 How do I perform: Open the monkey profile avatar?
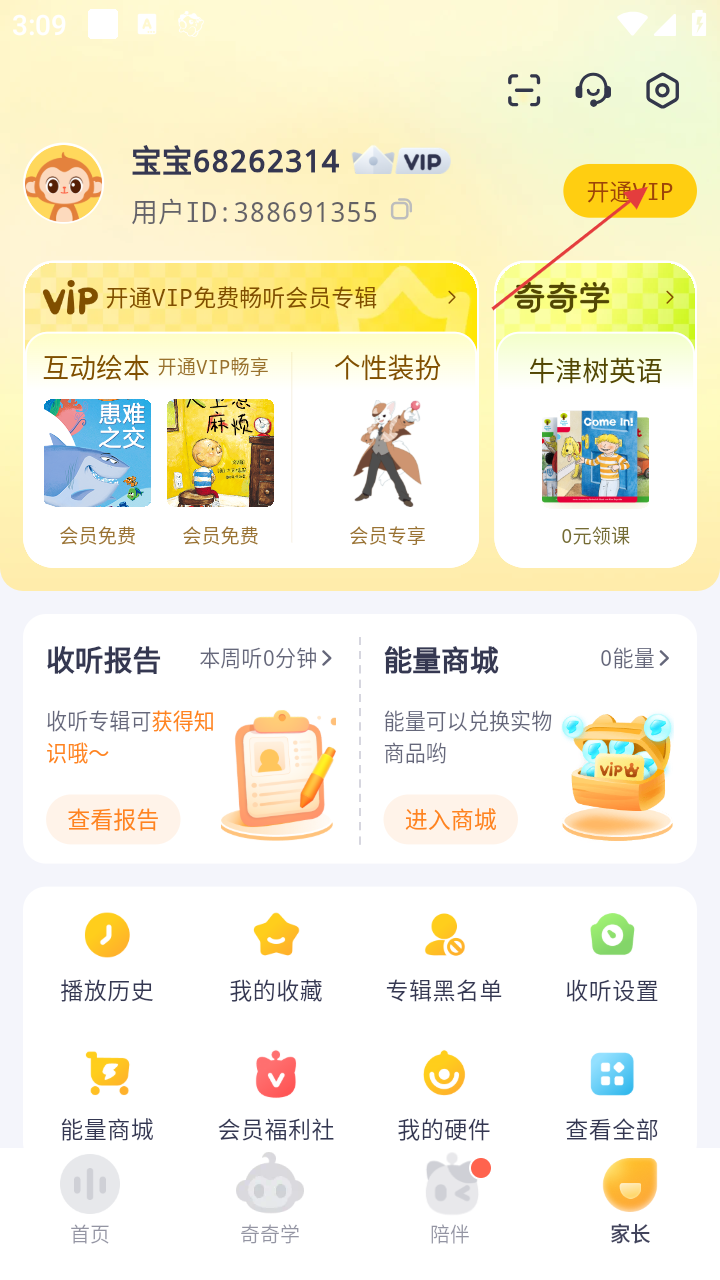click(64, 184)
